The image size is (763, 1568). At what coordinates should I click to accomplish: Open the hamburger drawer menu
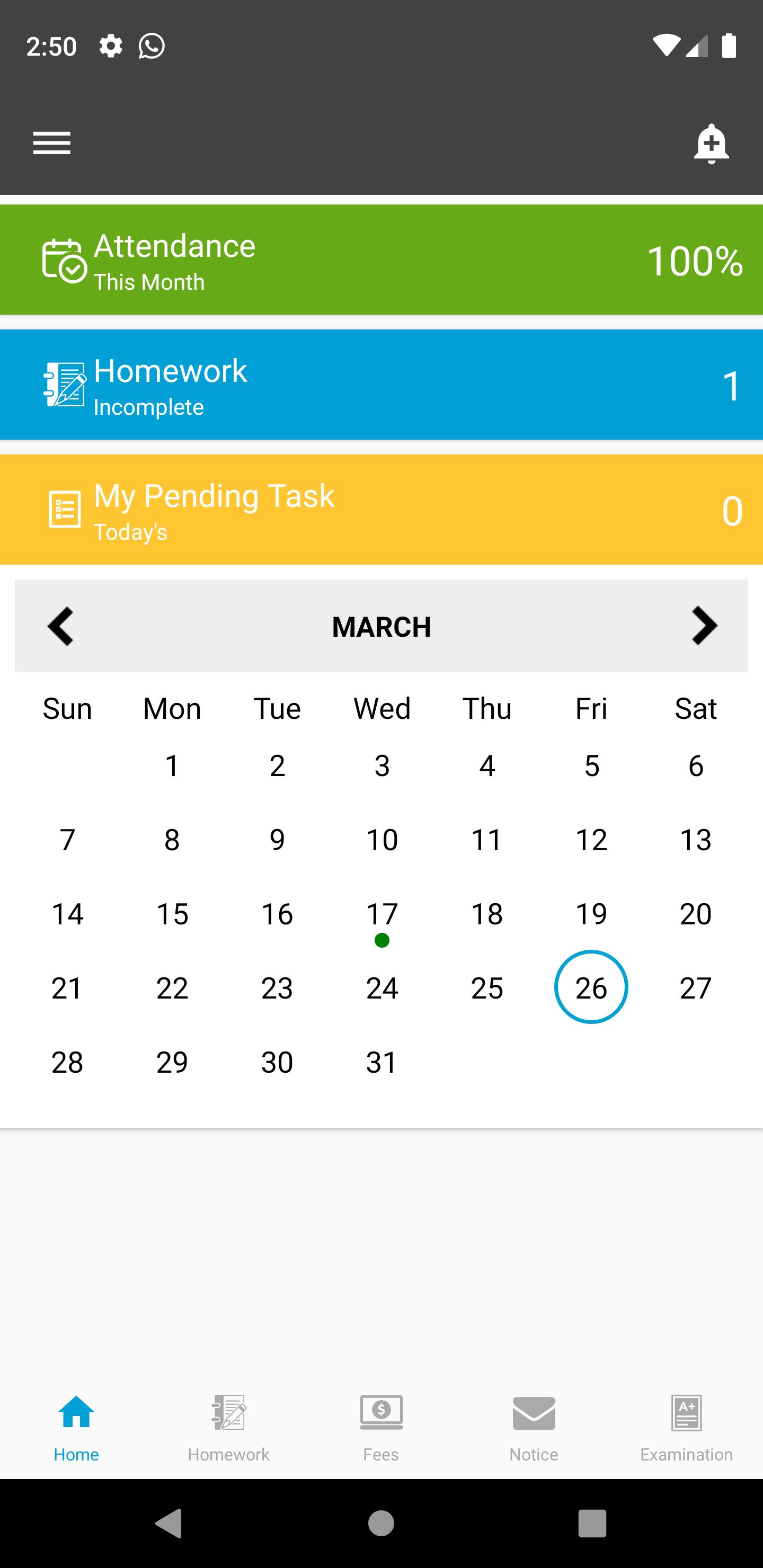(x=52, y=143)
